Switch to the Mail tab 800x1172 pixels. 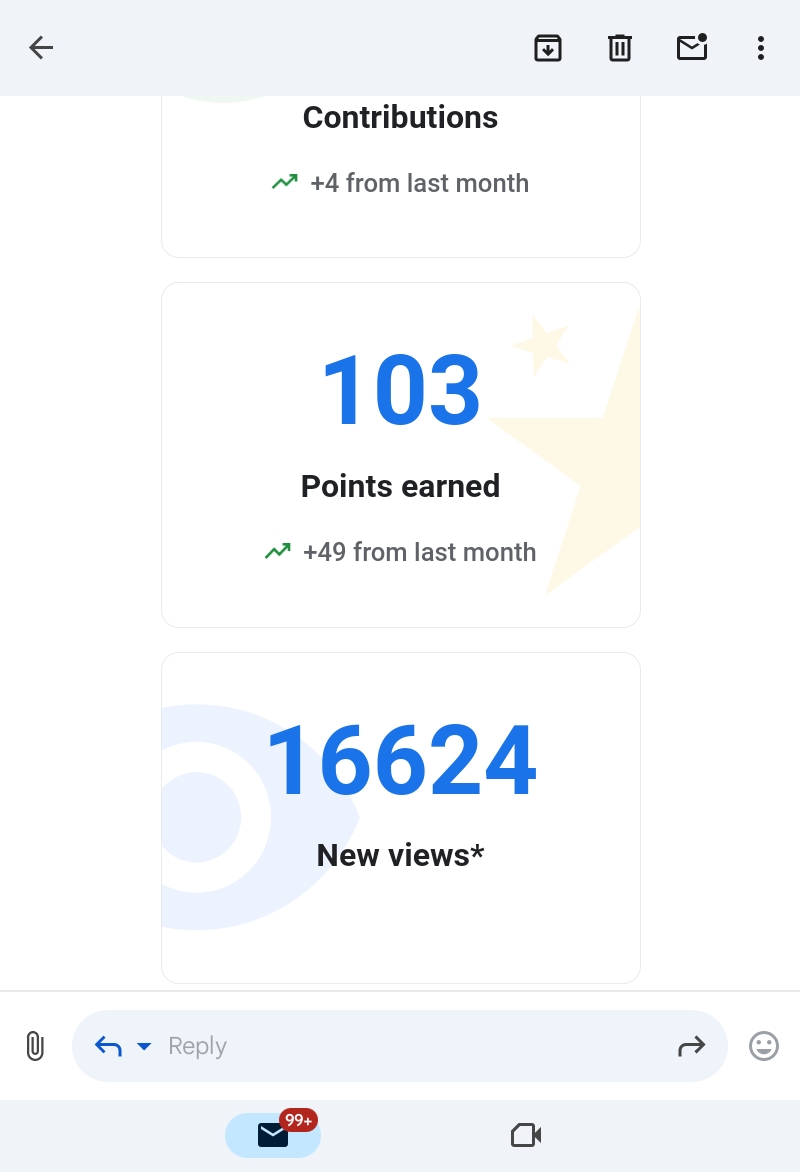pyautogui.click(x=273, y=1135)
